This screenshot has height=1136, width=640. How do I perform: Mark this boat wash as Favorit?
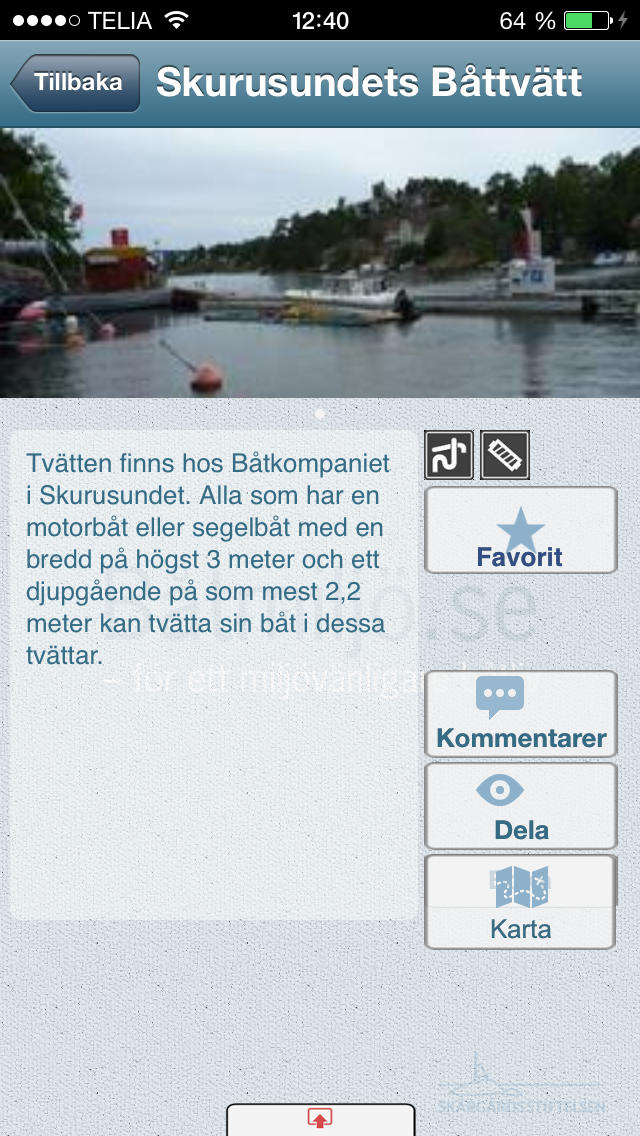[x=520, y=530]
